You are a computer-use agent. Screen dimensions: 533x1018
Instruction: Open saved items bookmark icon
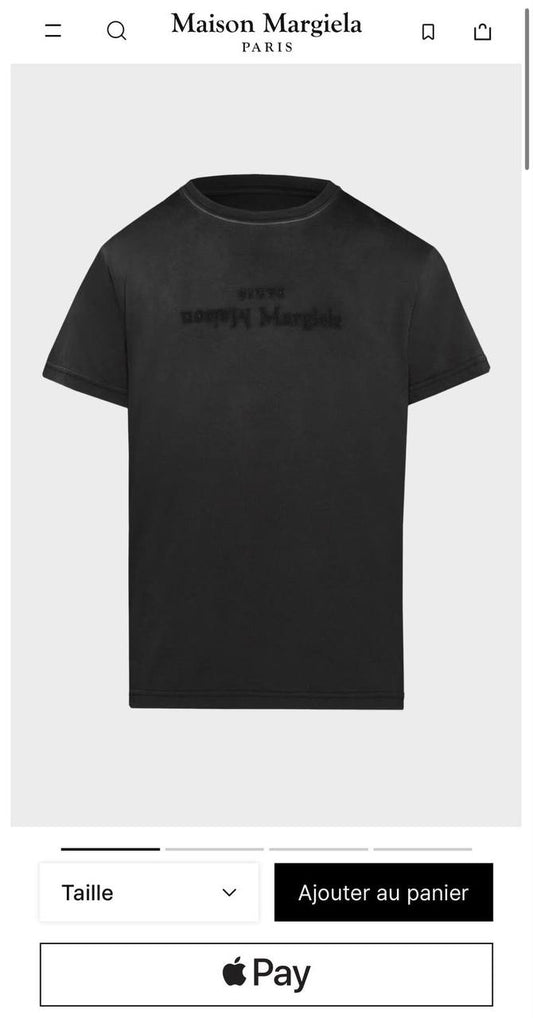pyautogui.click(x=428, y=31)
